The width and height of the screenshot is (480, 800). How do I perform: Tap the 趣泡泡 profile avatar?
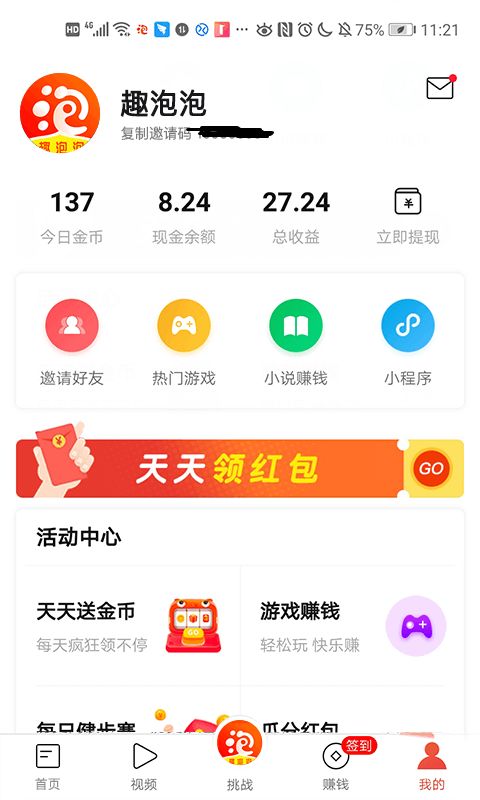60,113
